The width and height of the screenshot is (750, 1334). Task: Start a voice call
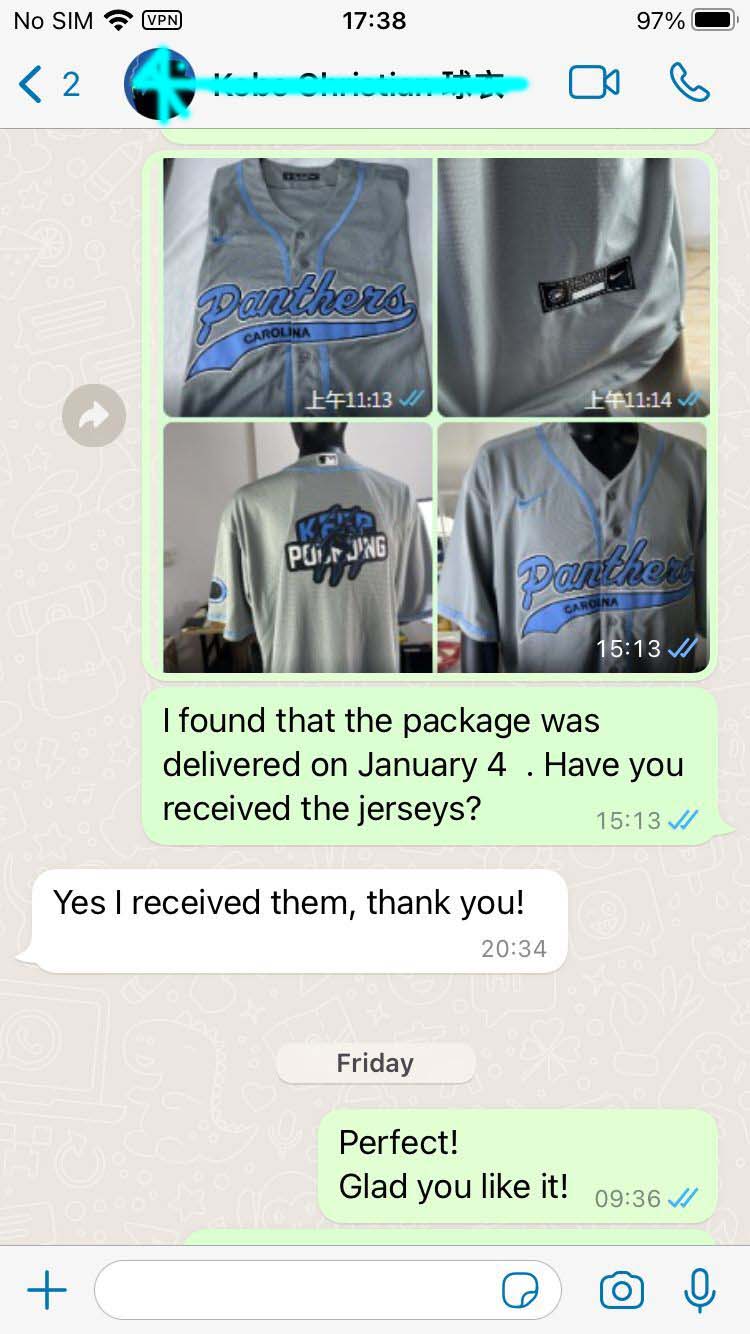[x=689, y=83]
